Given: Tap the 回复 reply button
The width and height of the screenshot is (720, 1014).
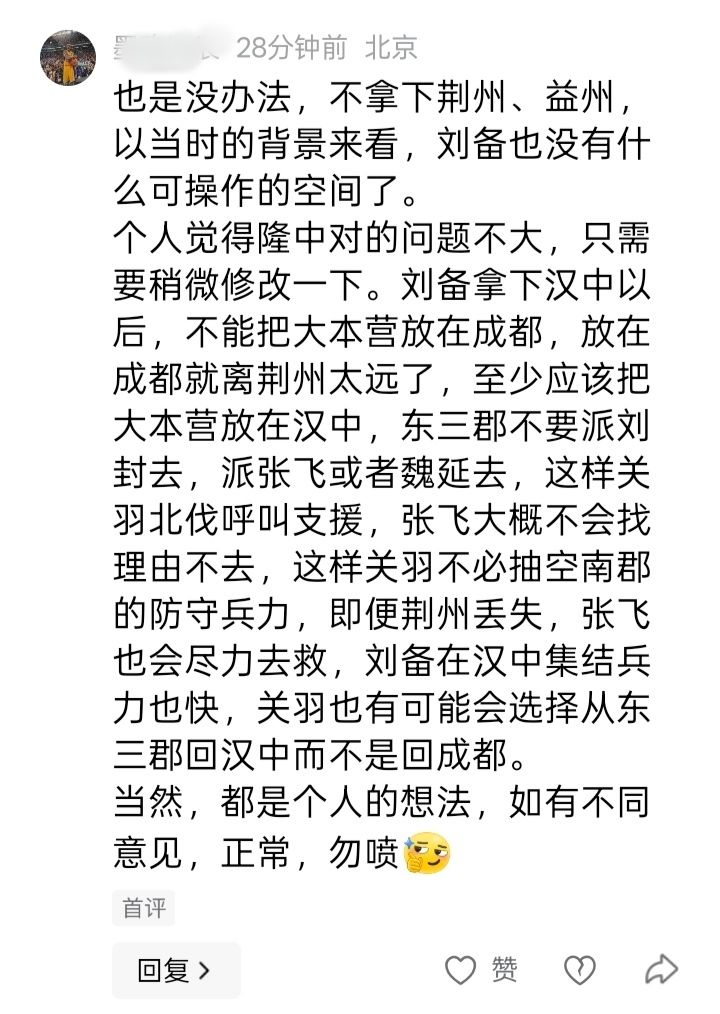Looking at the screenshot, I should coord(176,969).
